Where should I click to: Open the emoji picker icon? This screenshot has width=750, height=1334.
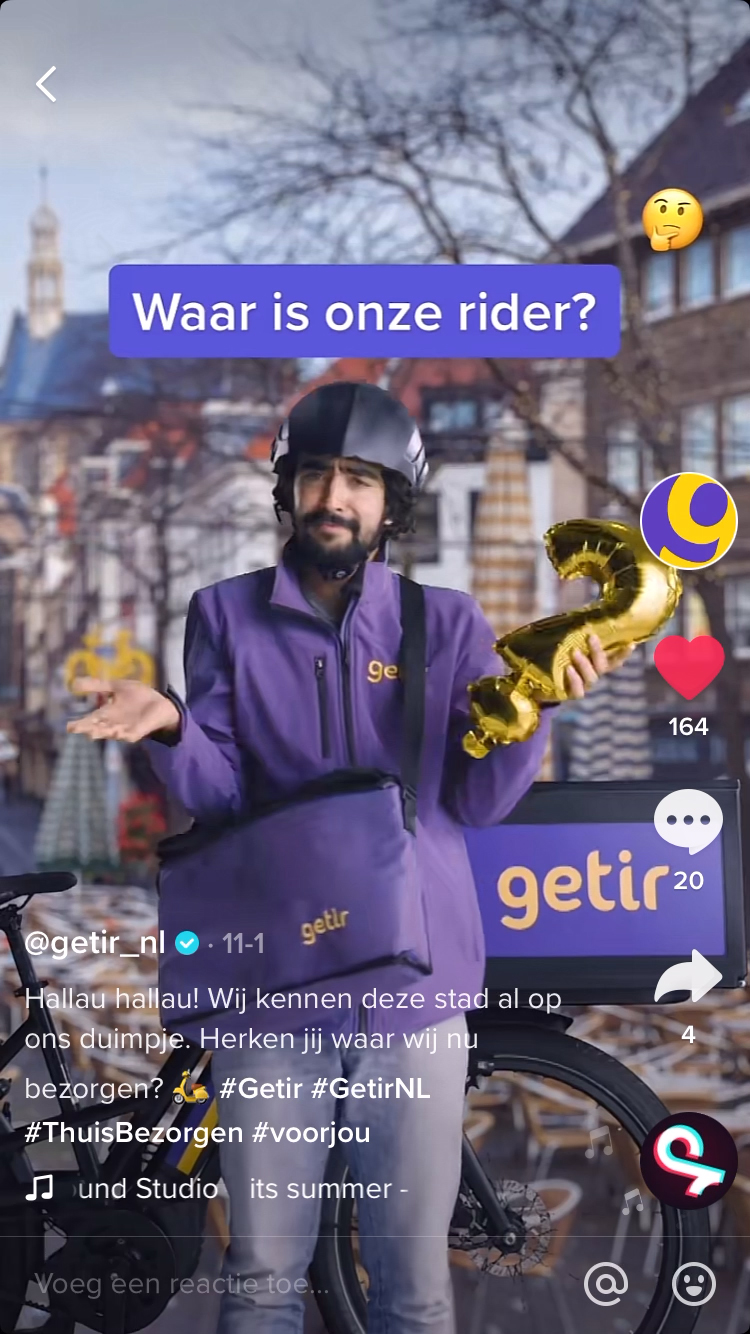point(693,1284)
